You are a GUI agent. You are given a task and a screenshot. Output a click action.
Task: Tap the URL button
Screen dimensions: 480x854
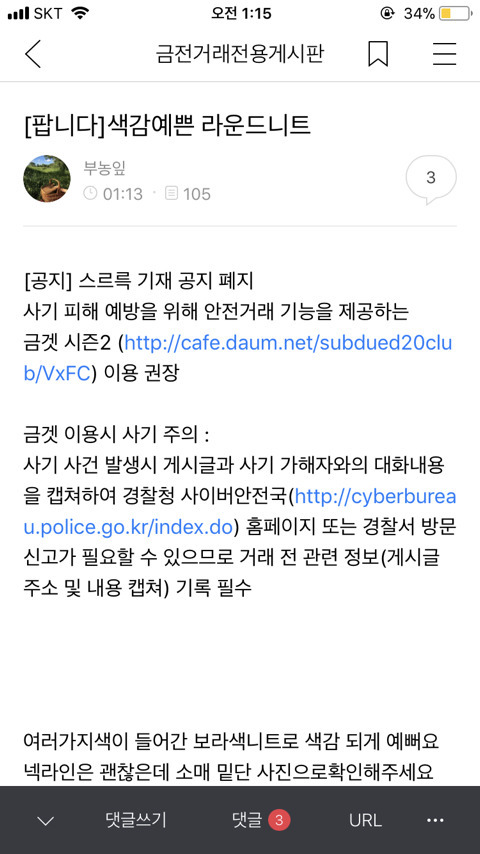[365, 820]
